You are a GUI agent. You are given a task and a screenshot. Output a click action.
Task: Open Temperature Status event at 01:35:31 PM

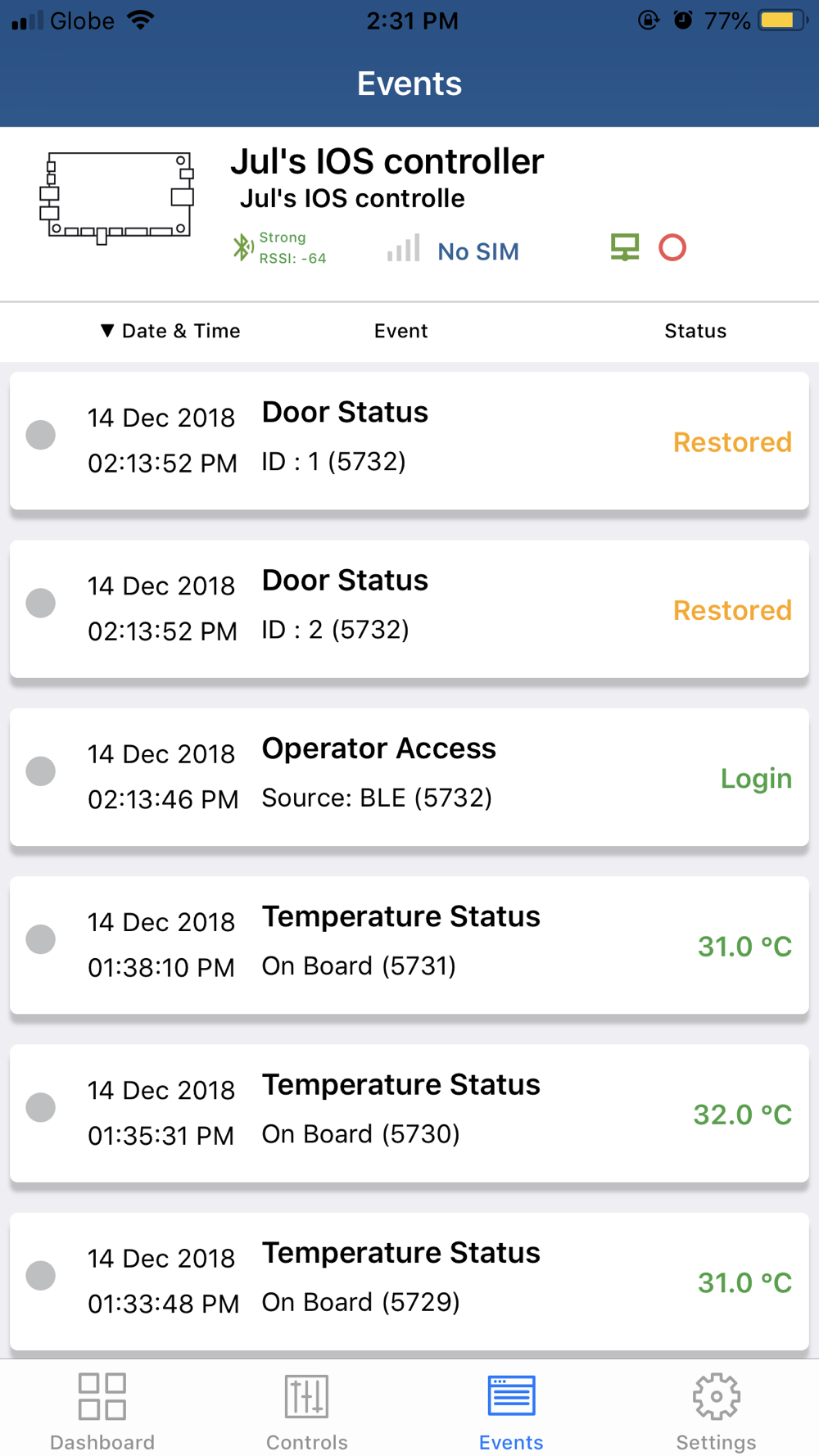point(409,1112)
